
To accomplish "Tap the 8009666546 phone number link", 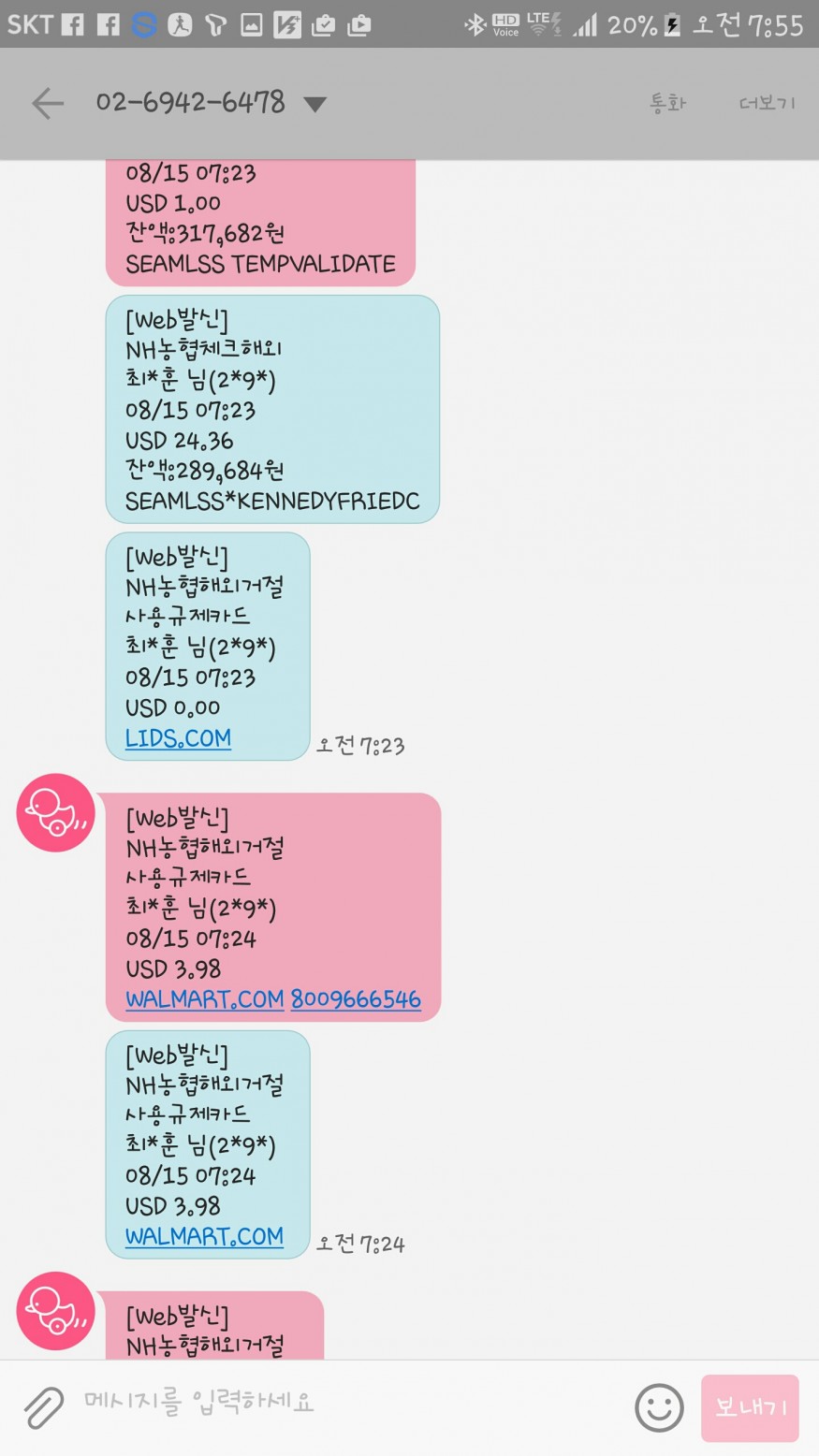I will 356,999.
